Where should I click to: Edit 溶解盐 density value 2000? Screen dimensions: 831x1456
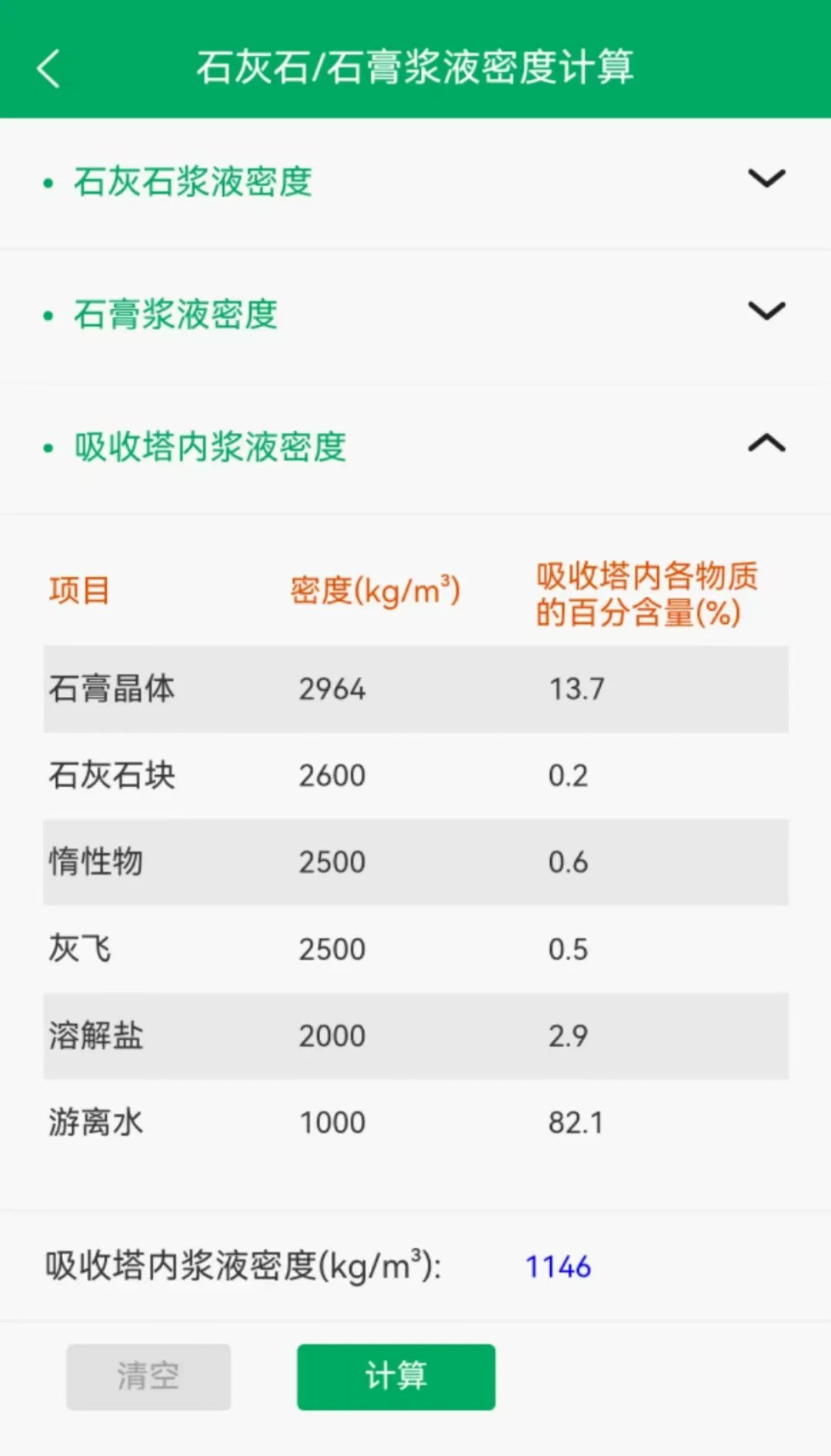point(332,1036)
